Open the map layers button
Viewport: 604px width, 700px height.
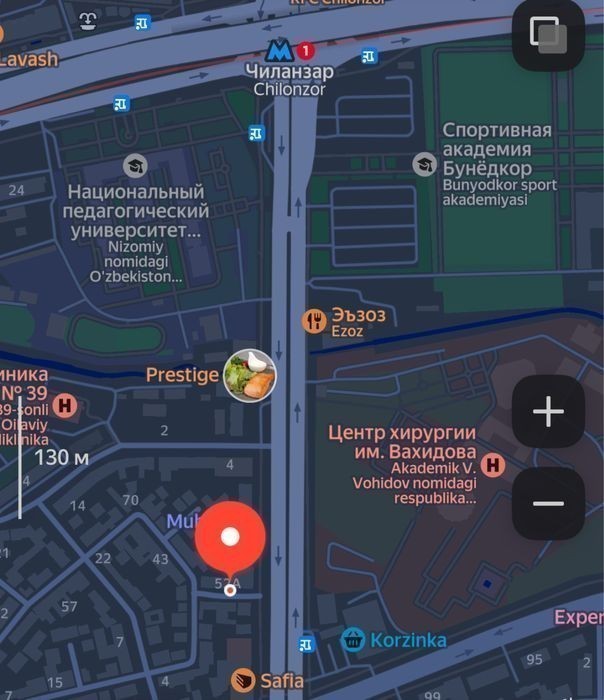(548, 35)
